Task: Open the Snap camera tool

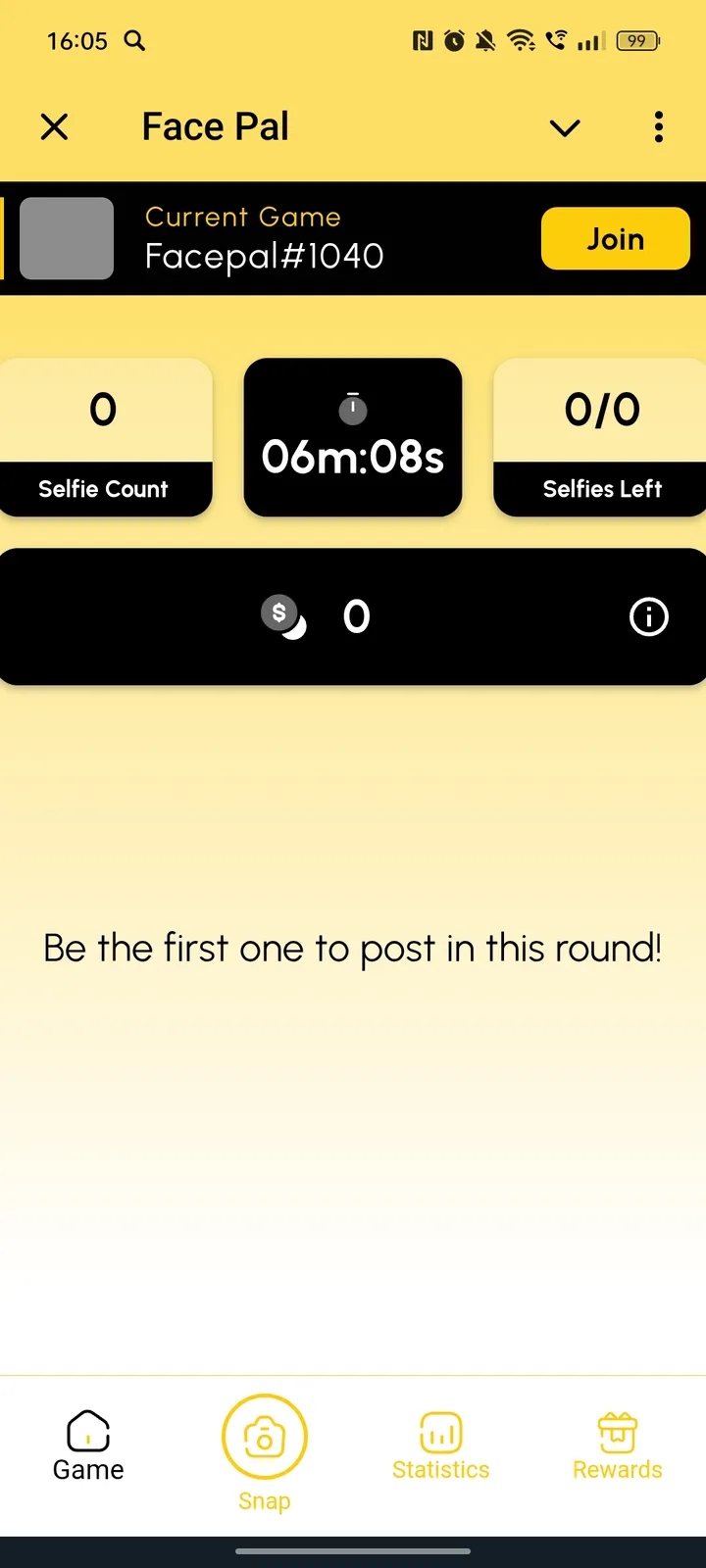Action: pyautogui.click(x=264, y=1437)
